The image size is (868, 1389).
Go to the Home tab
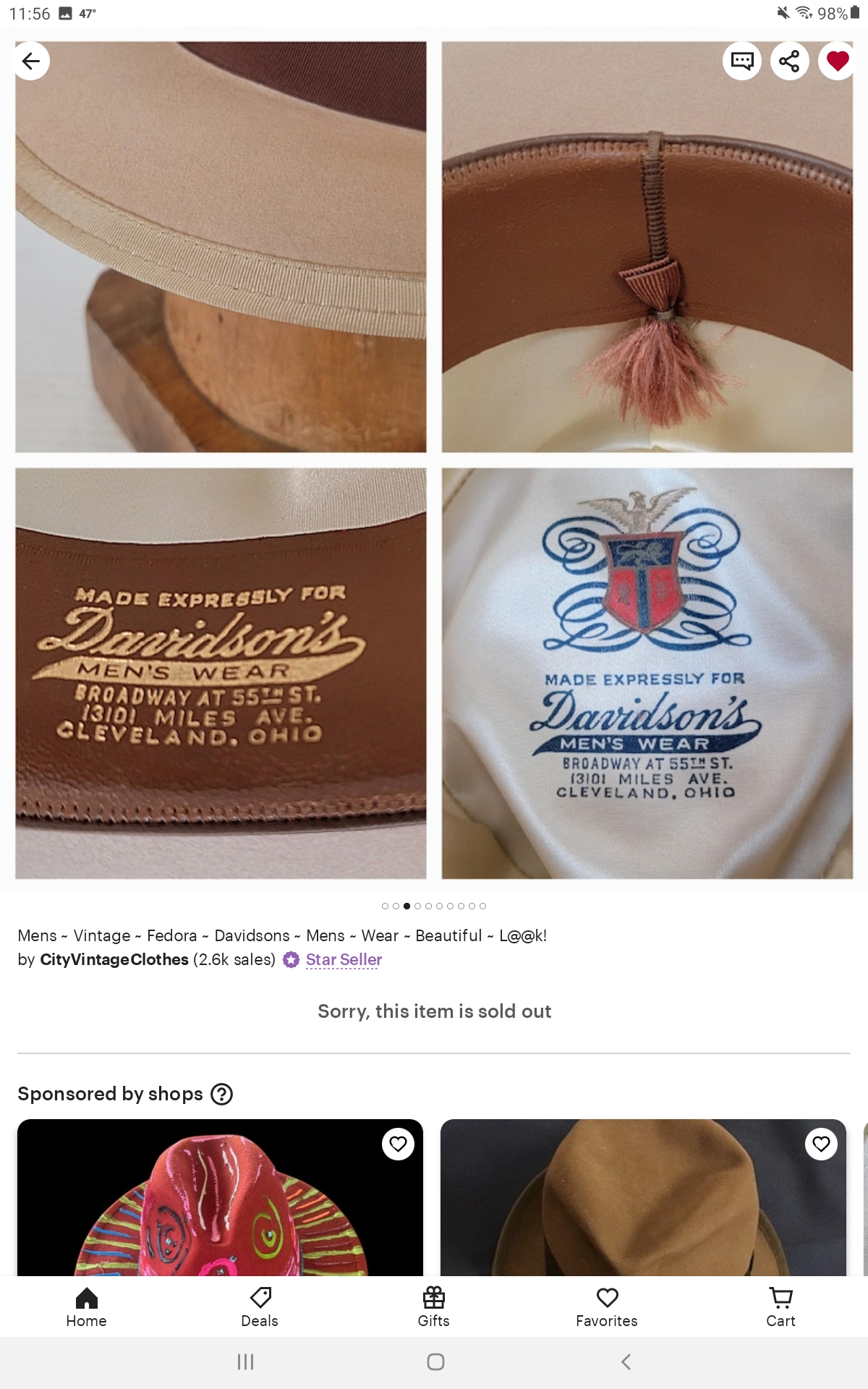click(x=87, y=1307)
